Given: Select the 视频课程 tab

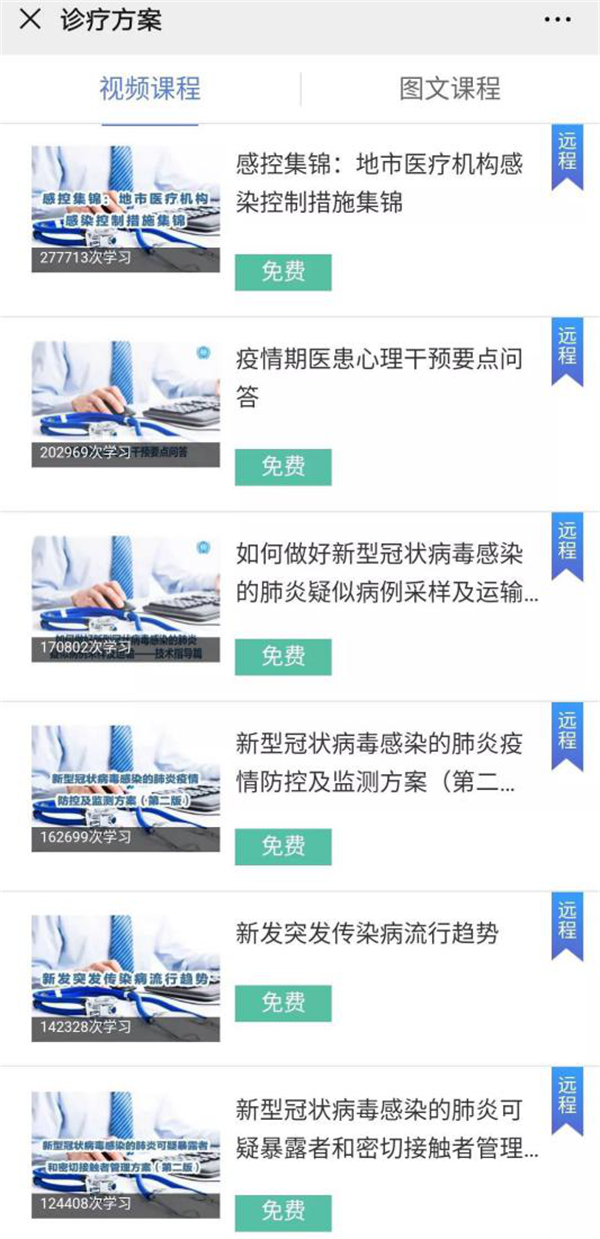Looking at the screenshot, I should pyautogui.click(x=150, y=88).
